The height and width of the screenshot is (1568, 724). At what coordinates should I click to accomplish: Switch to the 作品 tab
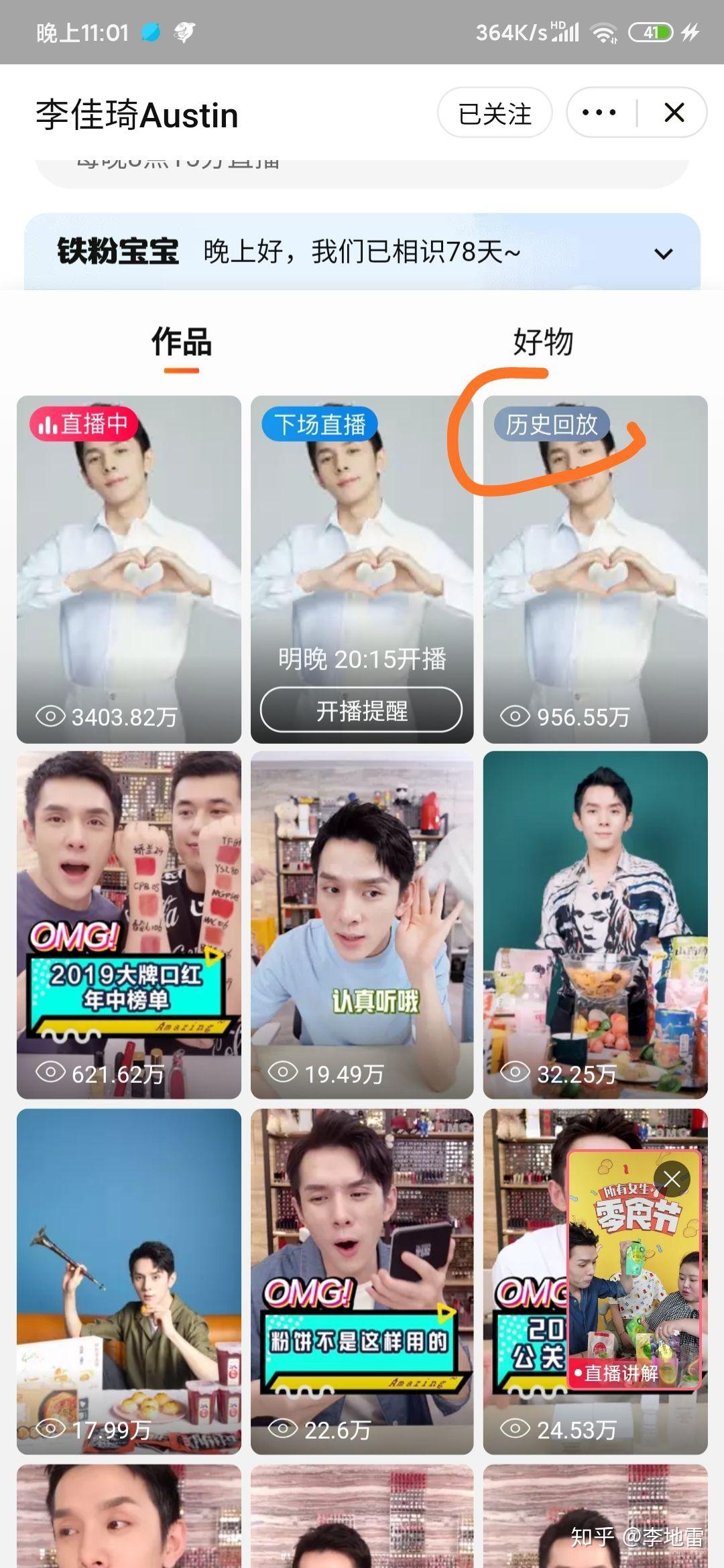(x=182, y=342)
